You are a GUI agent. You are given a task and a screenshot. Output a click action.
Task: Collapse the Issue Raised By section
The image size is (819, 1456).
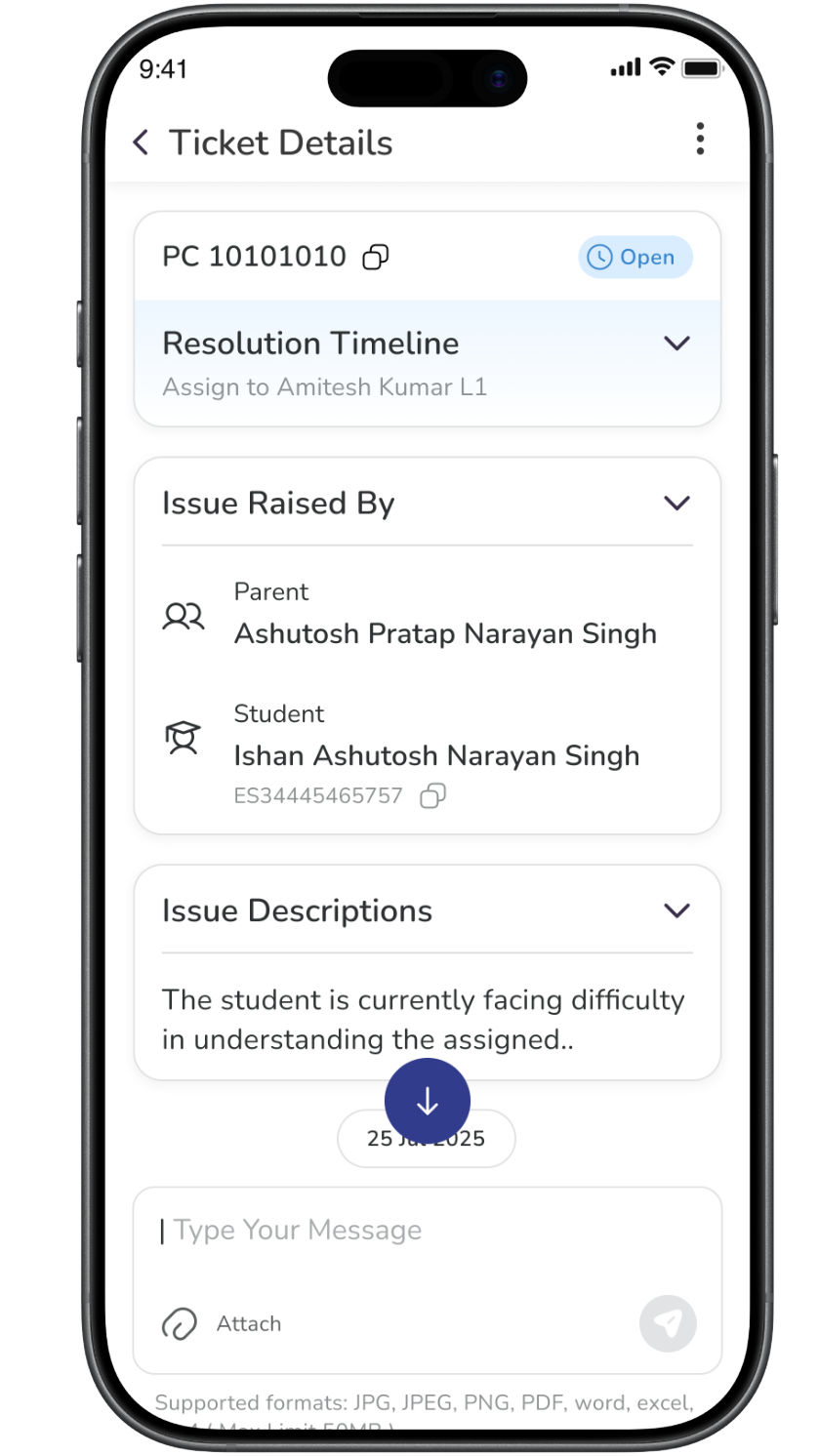point(676,504)
